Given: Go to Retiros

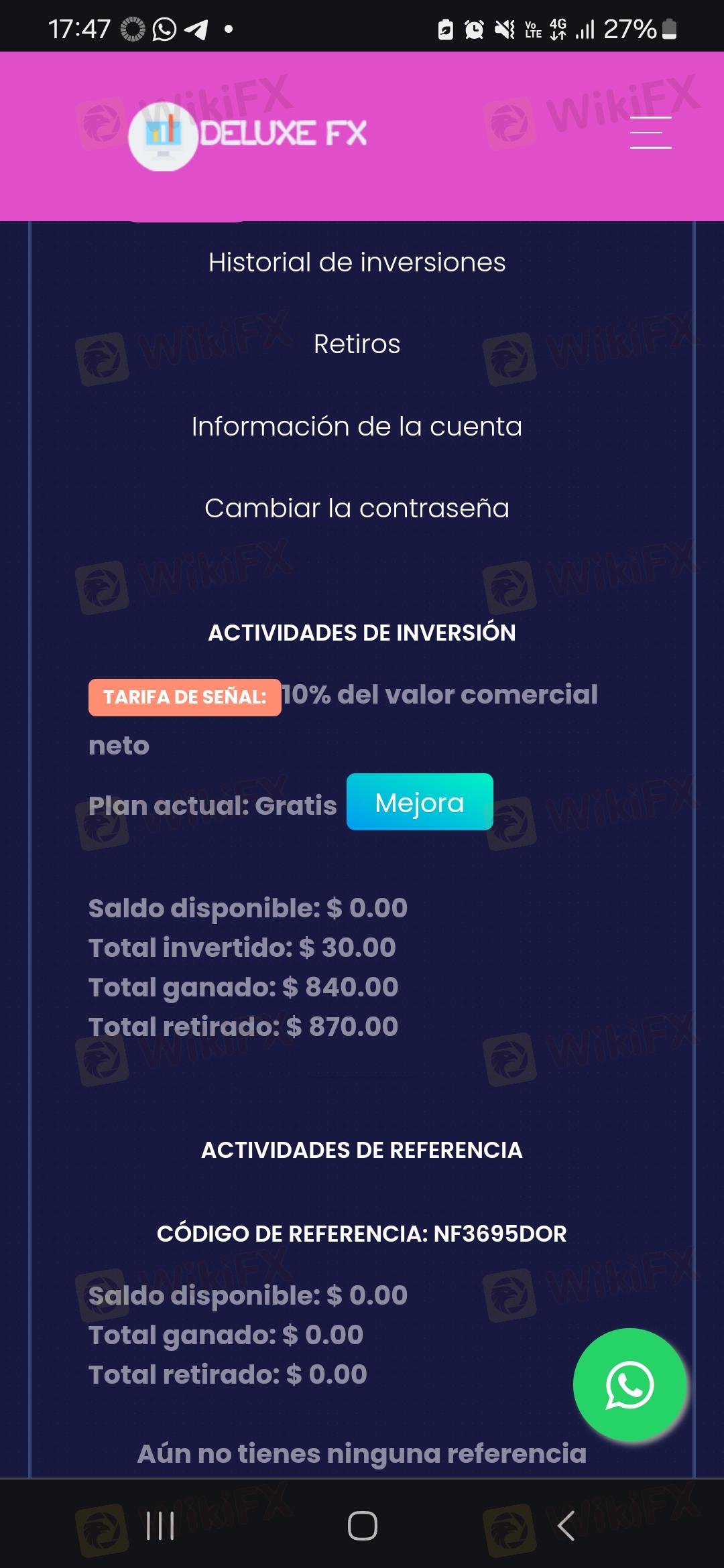Looking at the screenshot, I should pos(357,344).
